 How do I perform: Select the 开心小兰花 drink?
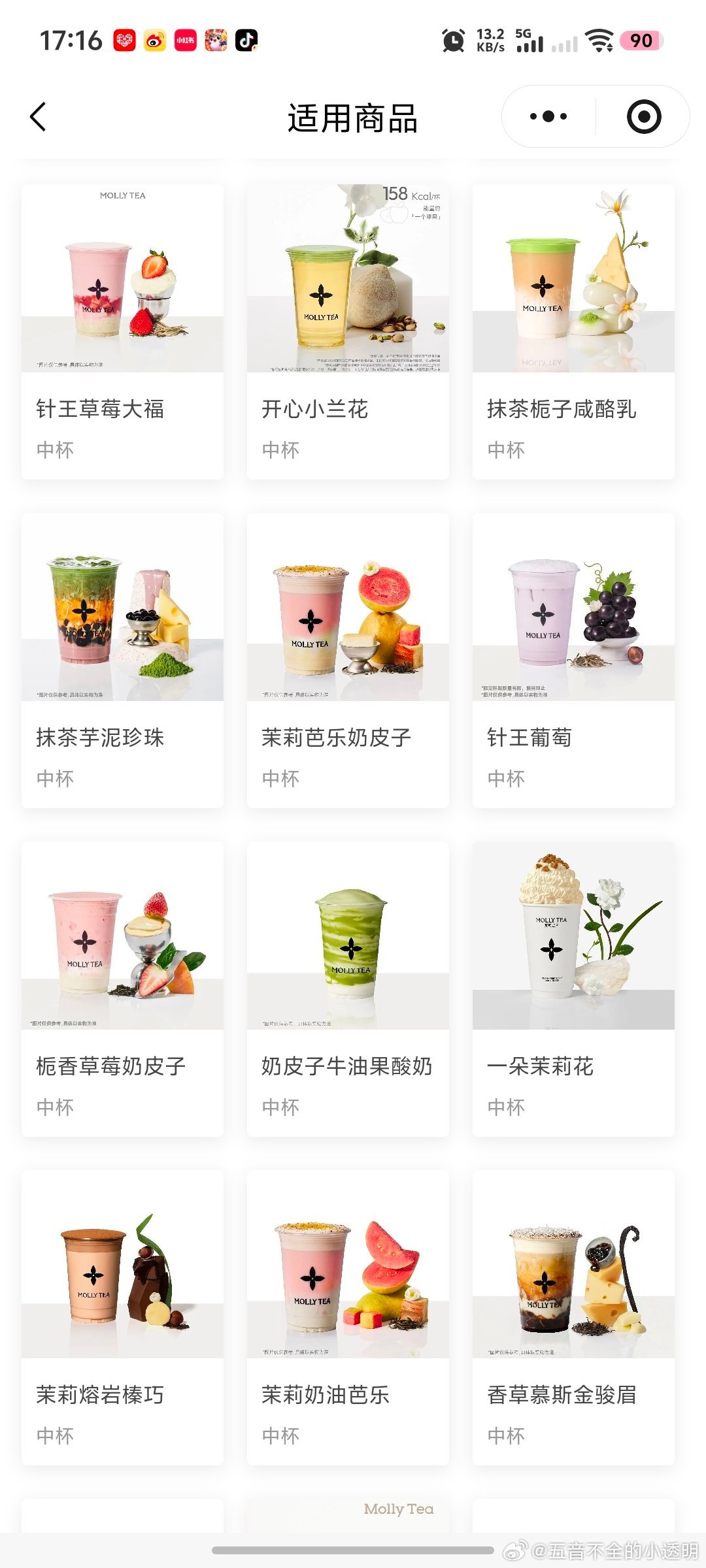(x=348, y=332)
